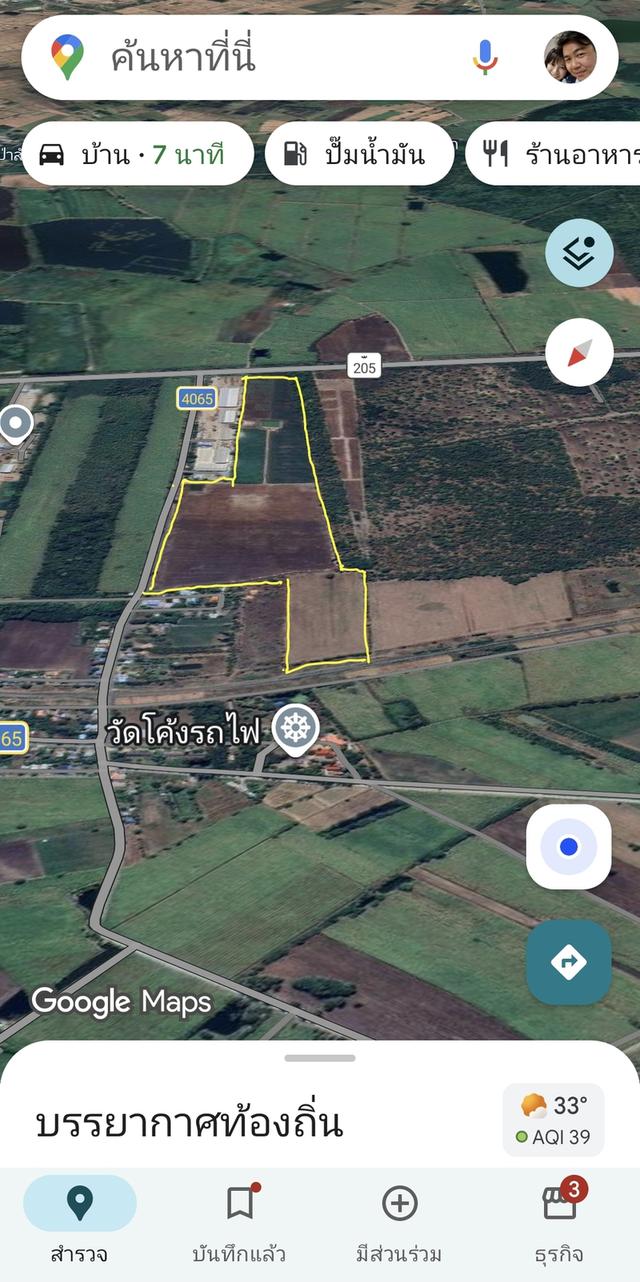Image resolution: width=640 pixels, height=1282 pixels.
Task: Tap the grey place pin near road 4065
Action: point(14,424)
